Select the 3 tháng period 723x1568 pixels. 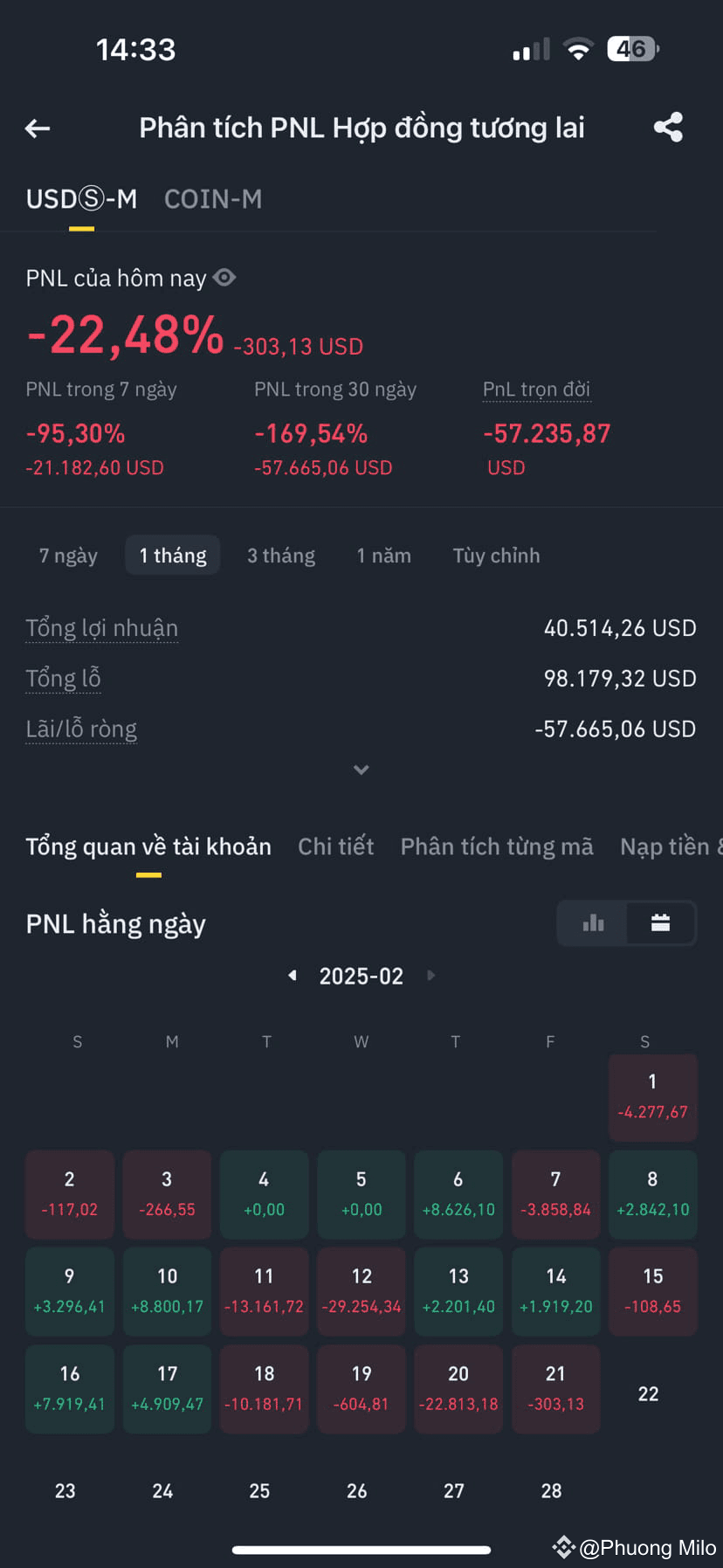281,556
